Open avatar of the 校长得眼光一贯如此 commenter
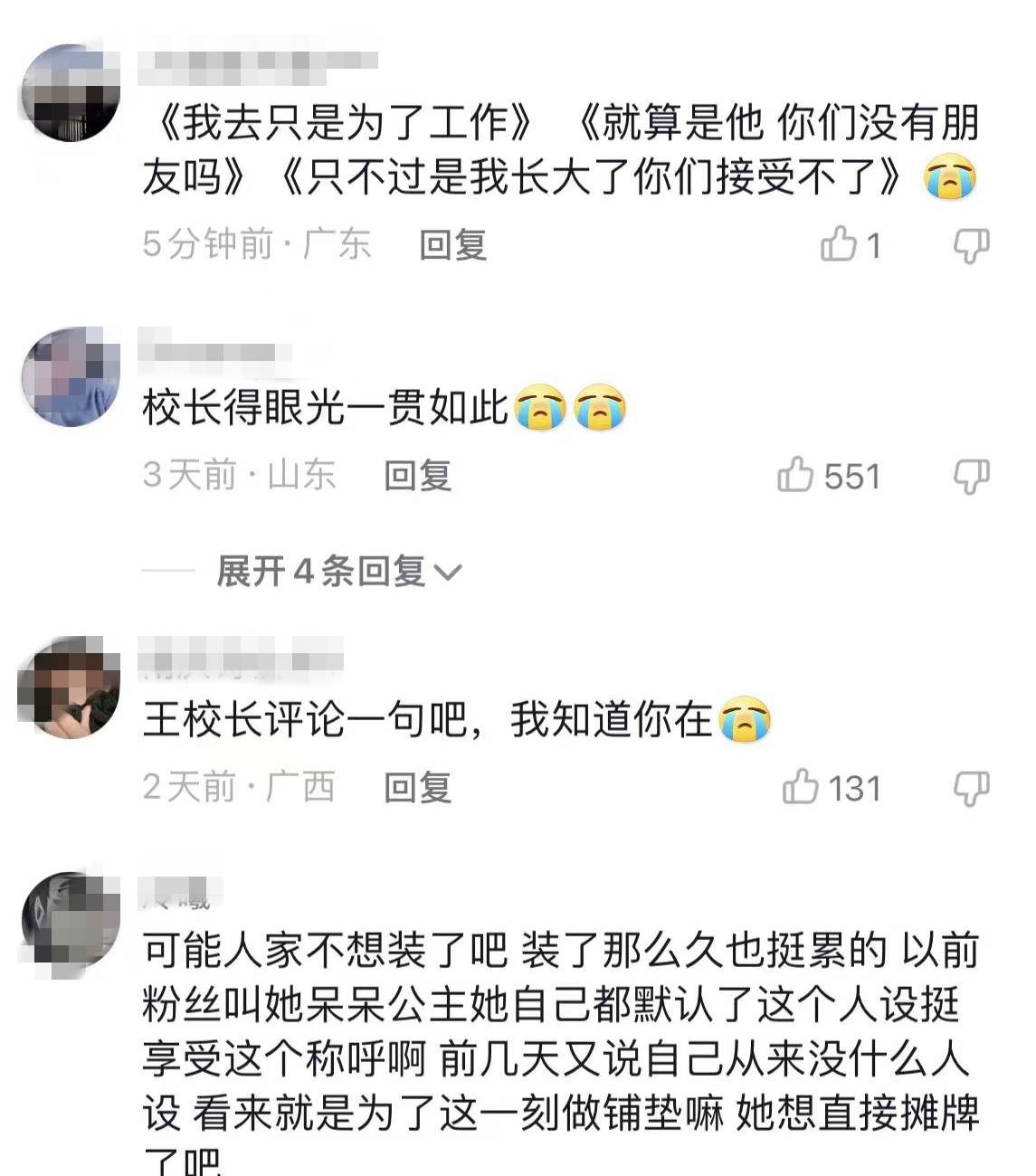1036x1176 pixels. pyautogui.click(x=70, y=376)
